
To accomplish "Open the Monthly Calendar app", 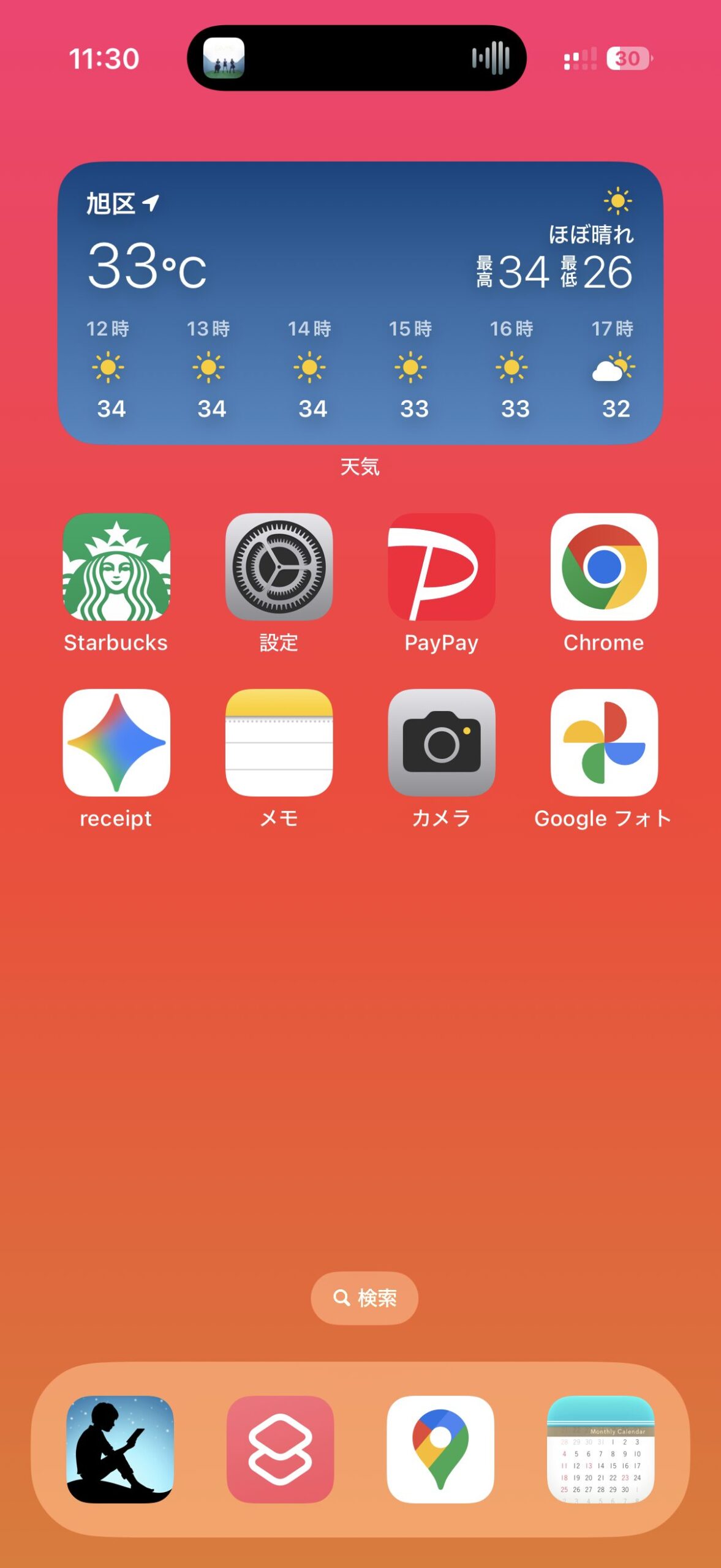I will tap(600, 1449).
